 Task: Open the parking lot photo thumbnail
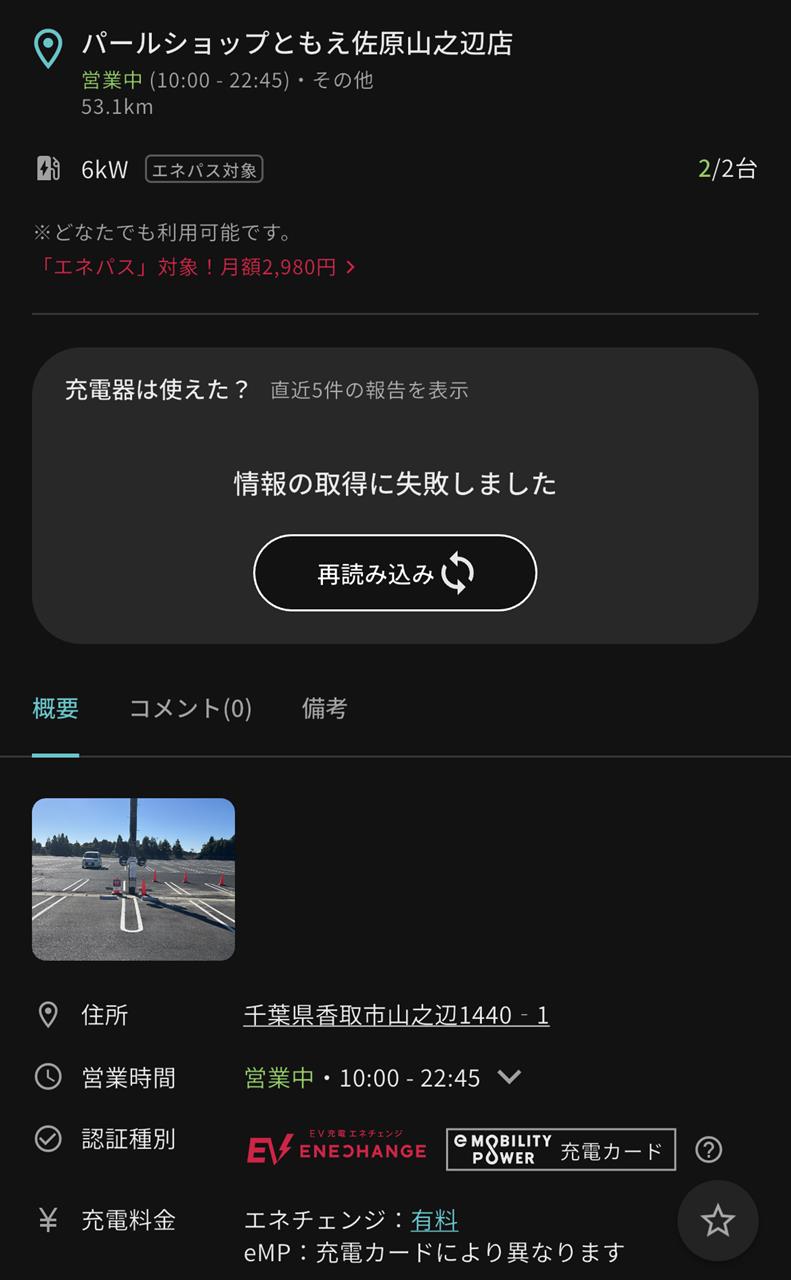coord(133,879)
